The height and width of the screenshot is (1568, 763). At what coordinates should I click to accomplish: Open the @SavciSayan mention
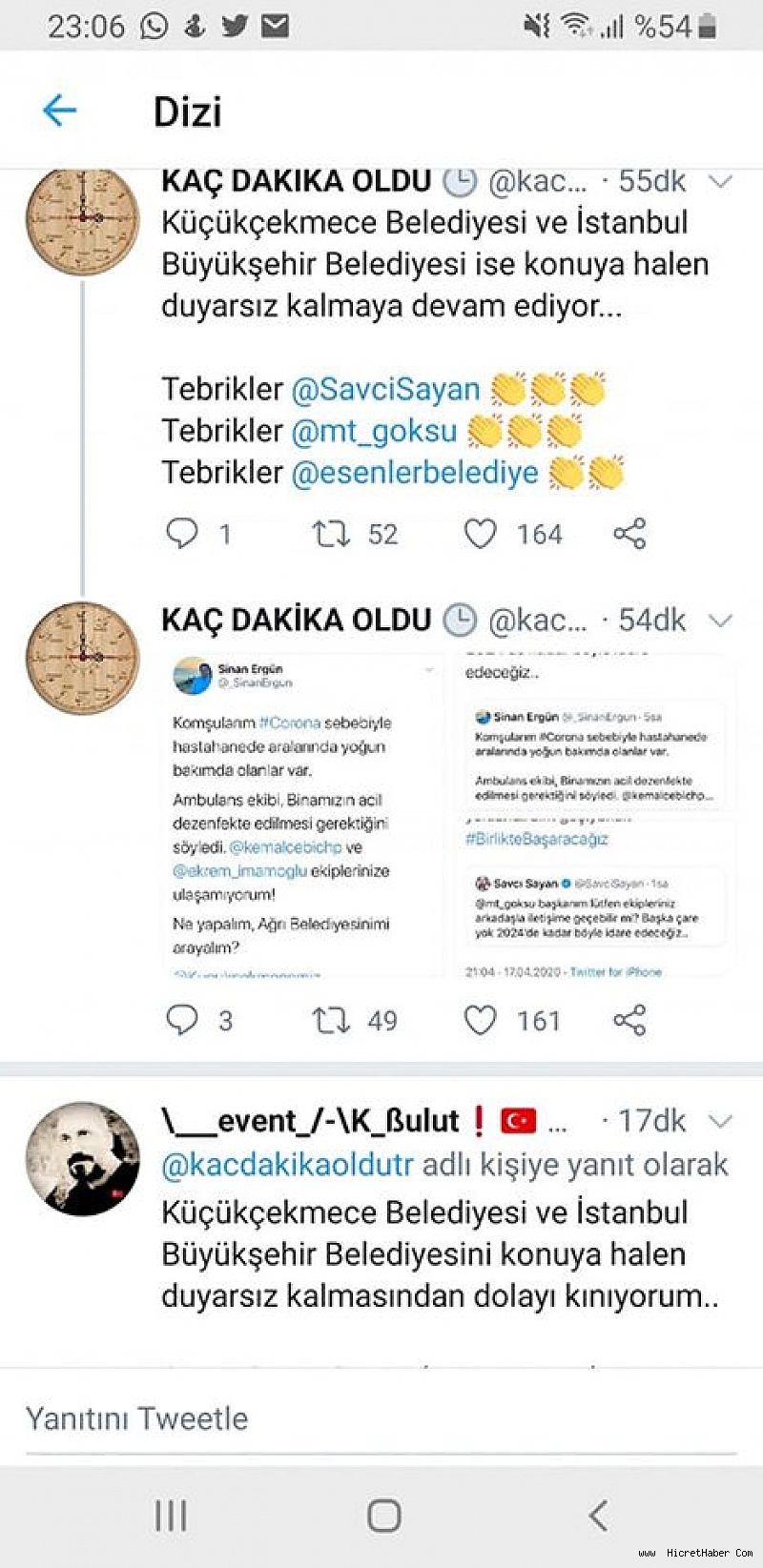[x=385, y=389]
